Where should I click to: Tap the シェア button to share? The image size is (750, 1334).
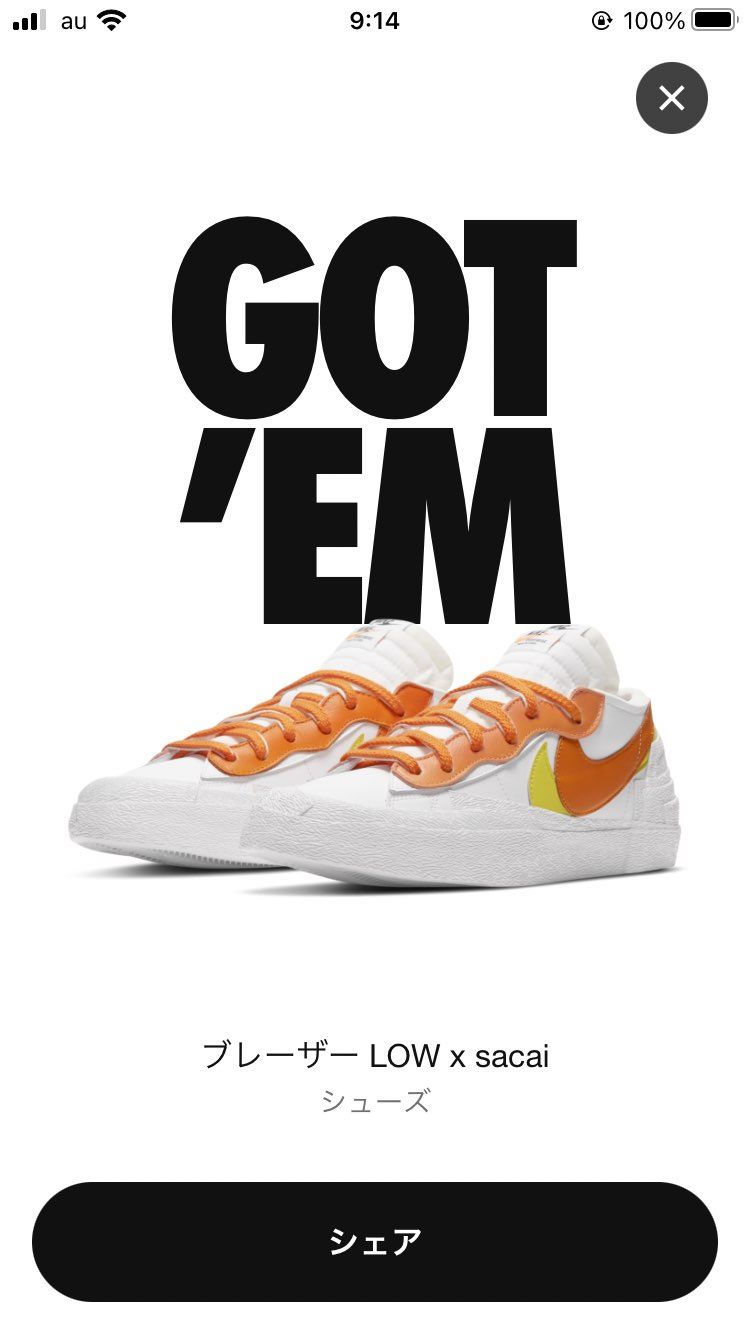[x=375, y=1241]
